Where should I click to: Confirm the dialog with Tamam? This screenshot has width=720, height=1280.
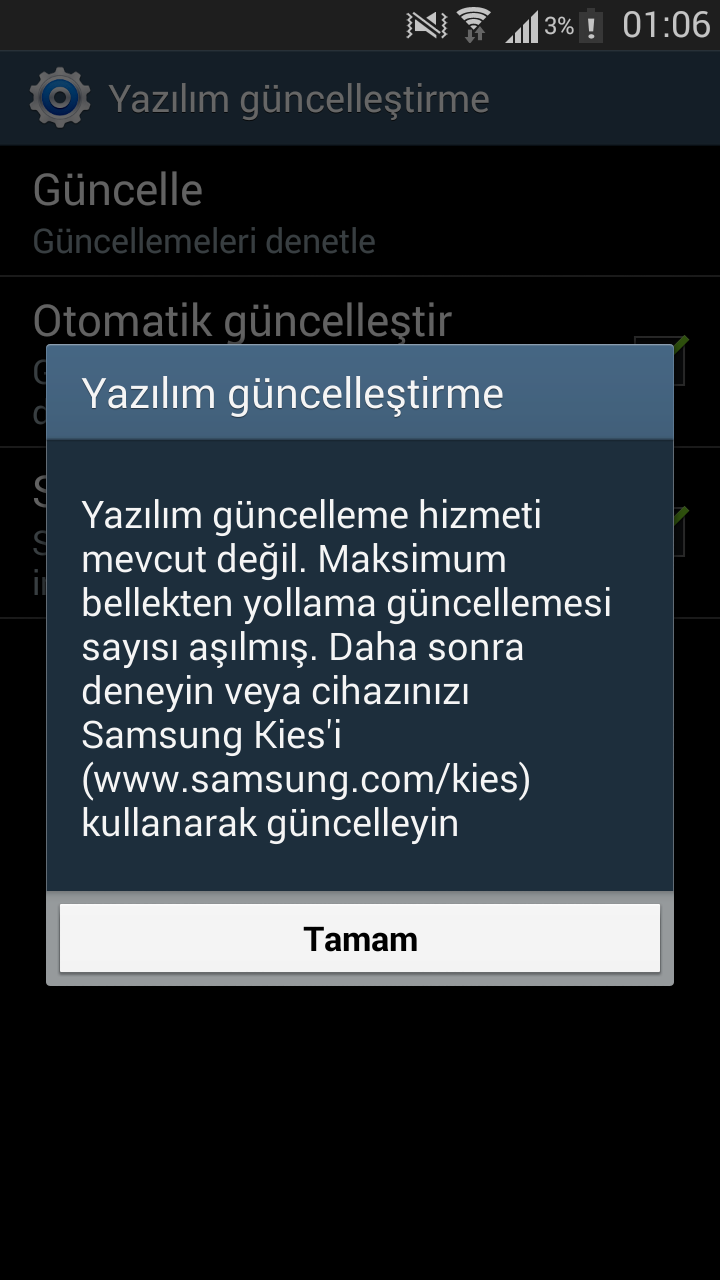pyautogui.click(x=360, y=938)
